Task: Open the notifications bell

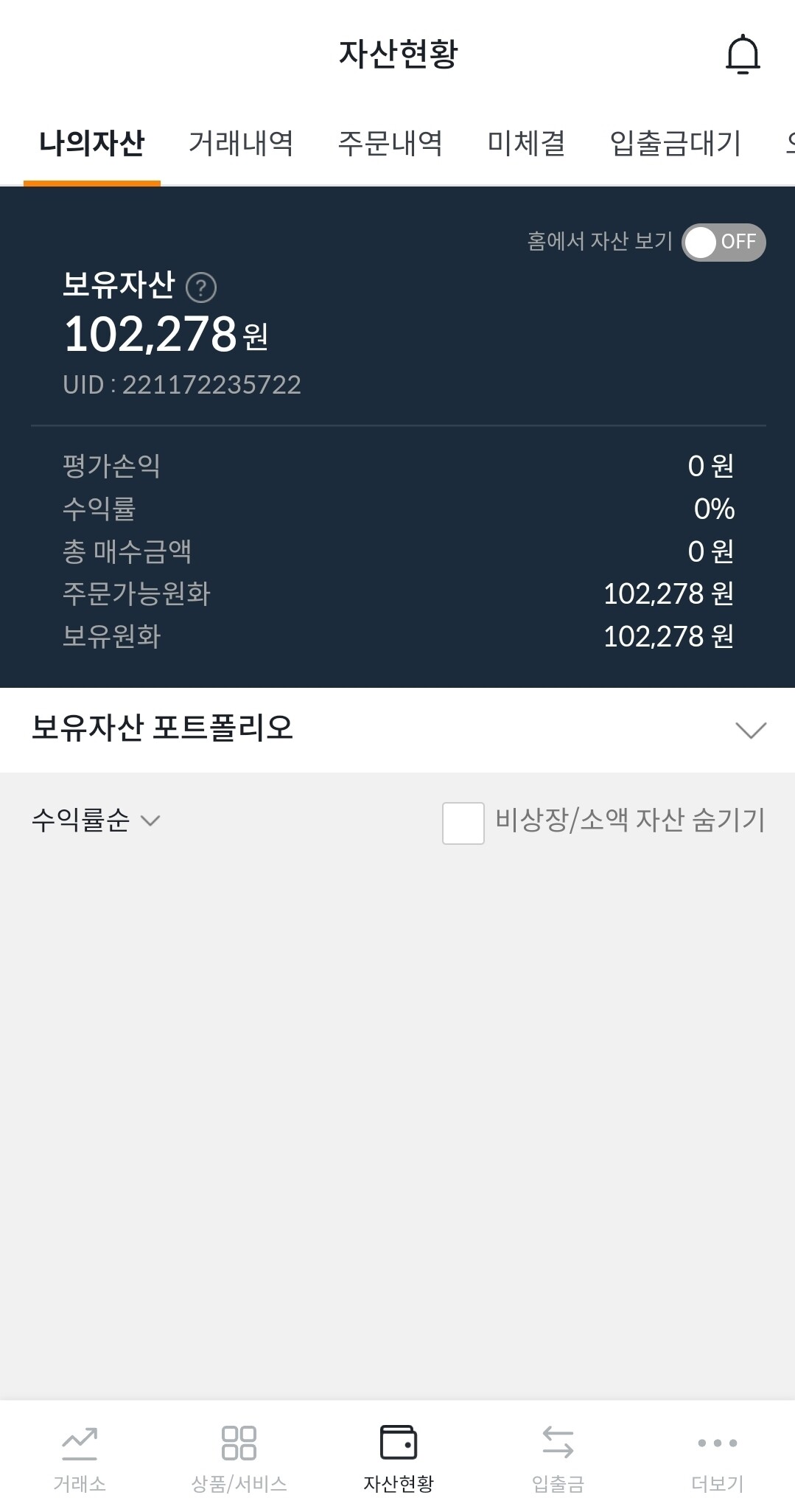Action: pos(743,55)
